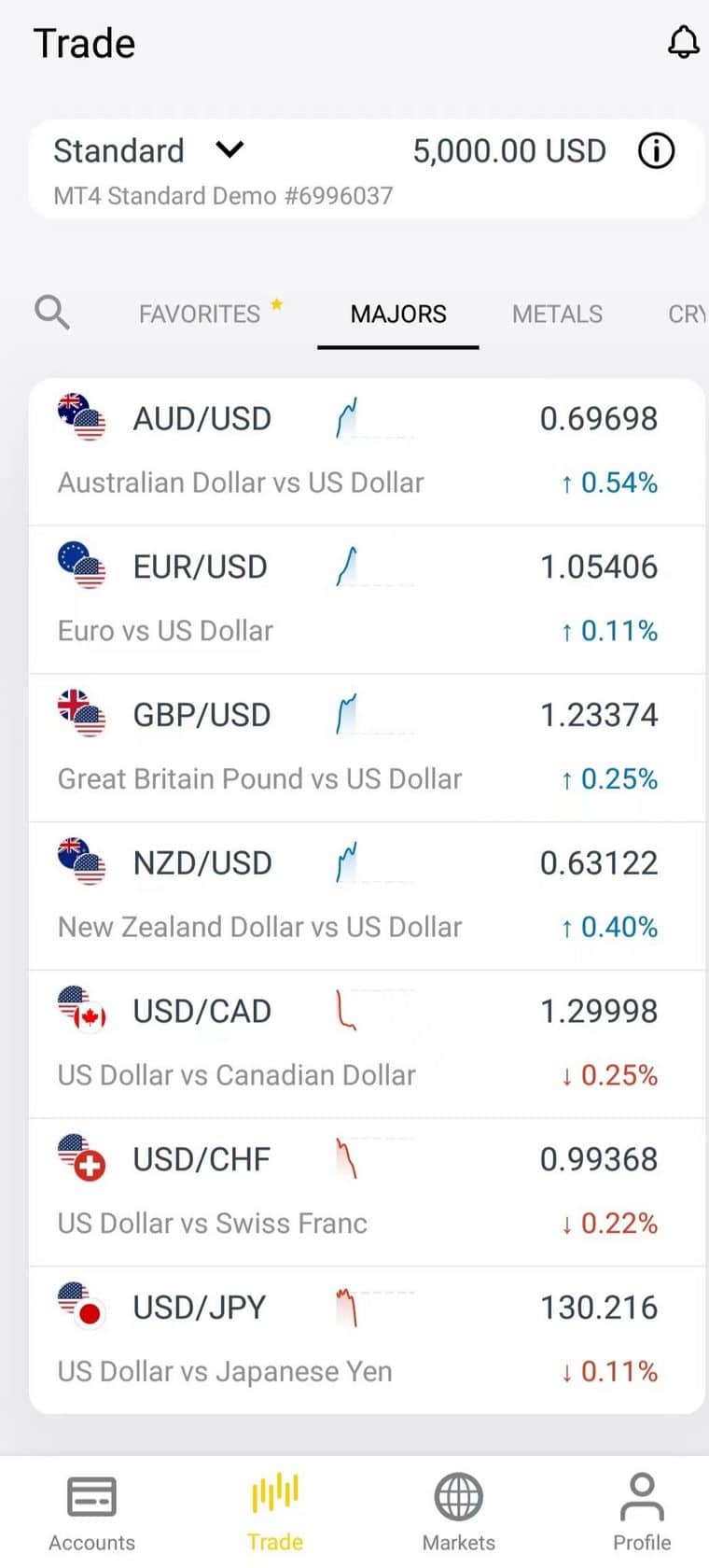Open the Profile tab
Image resolution: width=709 pixels, height=1568 pixels.
coord(642,1512)
